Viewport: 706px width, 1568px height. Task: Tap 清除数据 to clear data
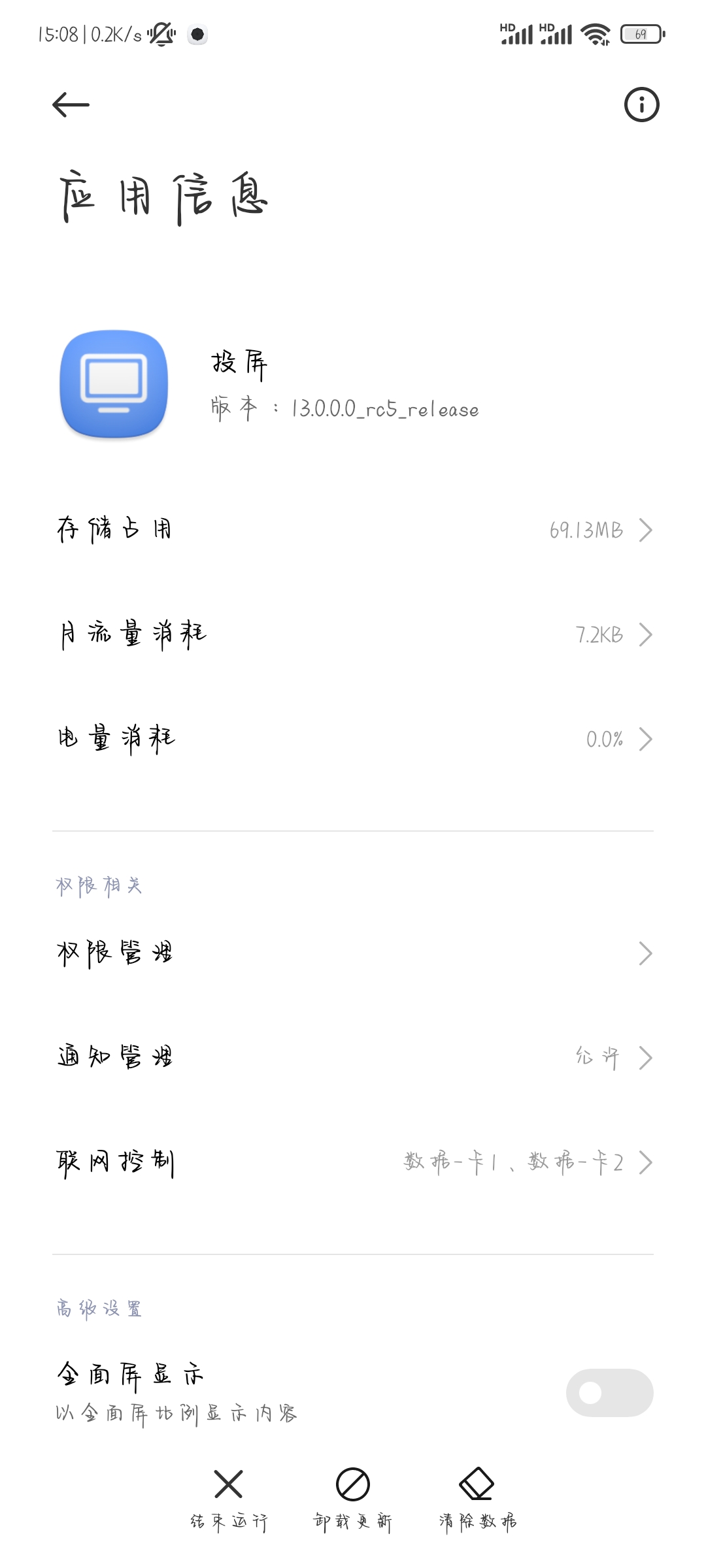tap(477, 1500)
